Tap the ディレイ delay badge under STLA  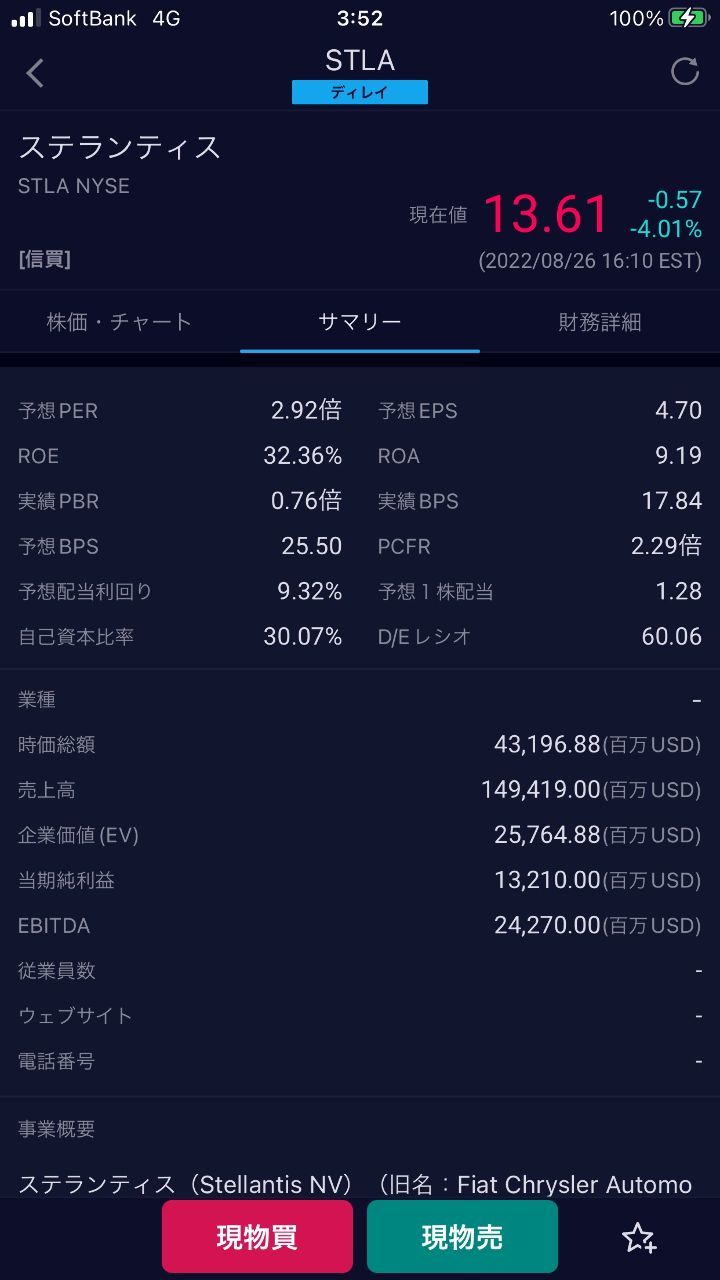tap(360, 91)
